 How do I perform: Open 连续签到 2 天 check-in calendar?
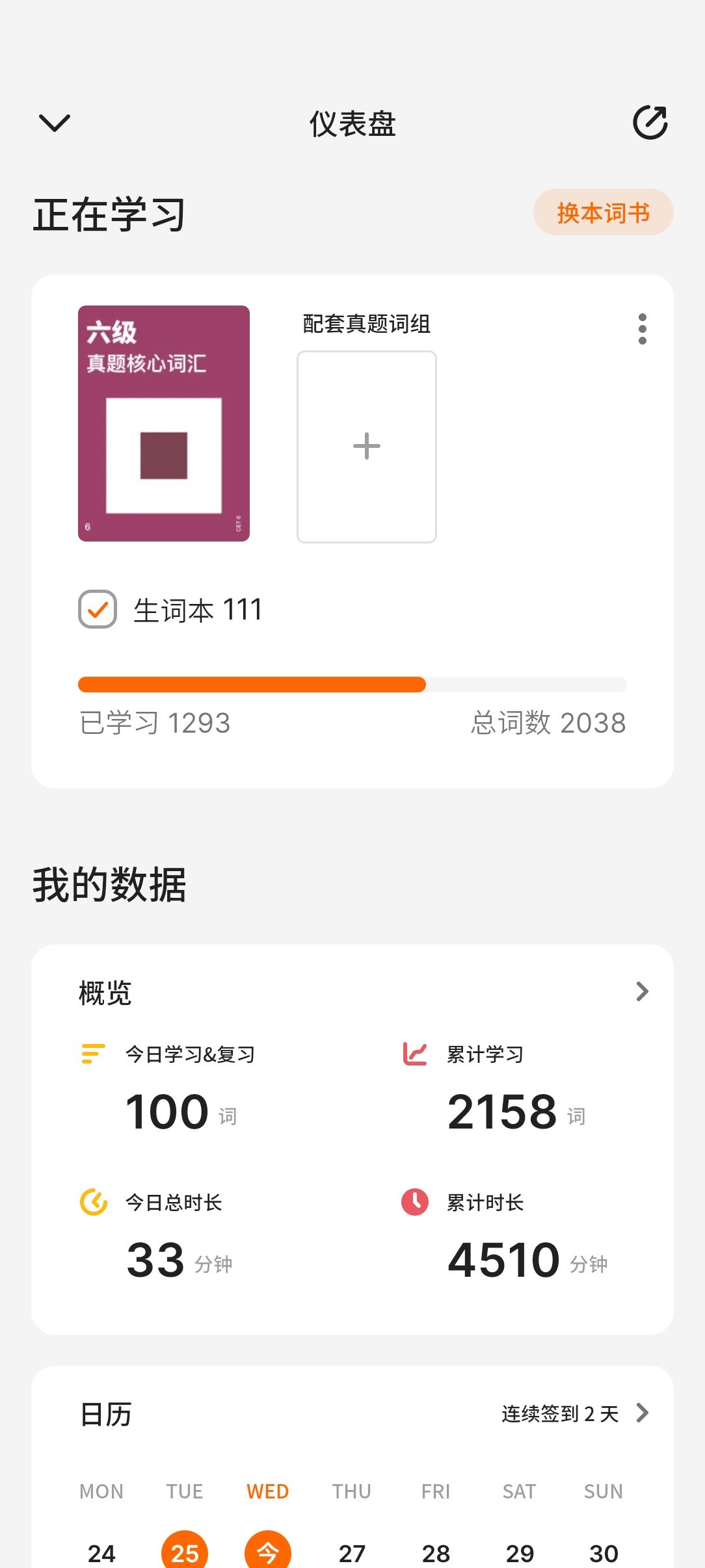point(575,1413)
